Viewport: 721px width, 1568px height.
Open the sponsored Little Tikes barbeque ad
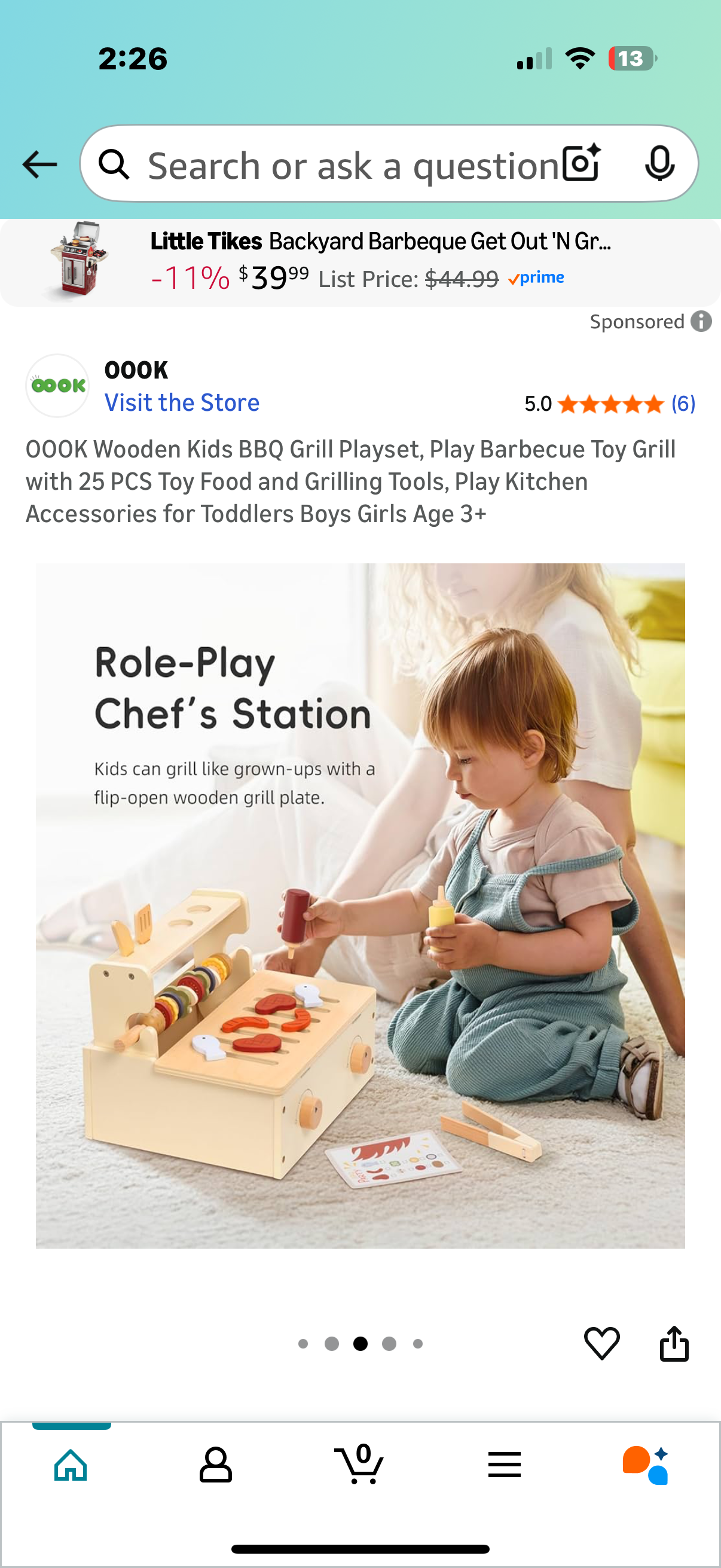click(x=359, y=262)
